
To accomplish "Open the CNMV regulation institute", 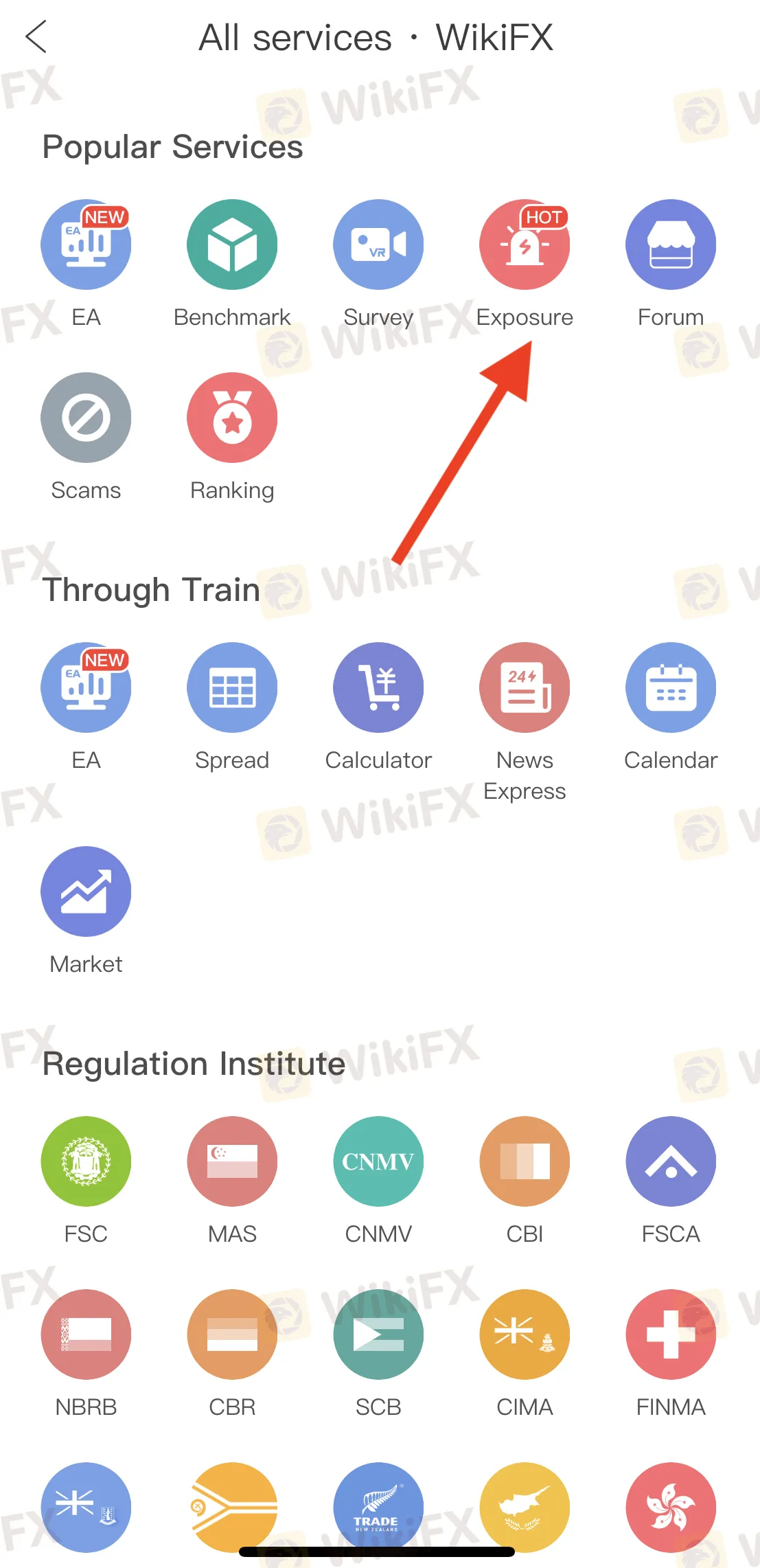I will pyautogui.click(x=378, y=1161).
